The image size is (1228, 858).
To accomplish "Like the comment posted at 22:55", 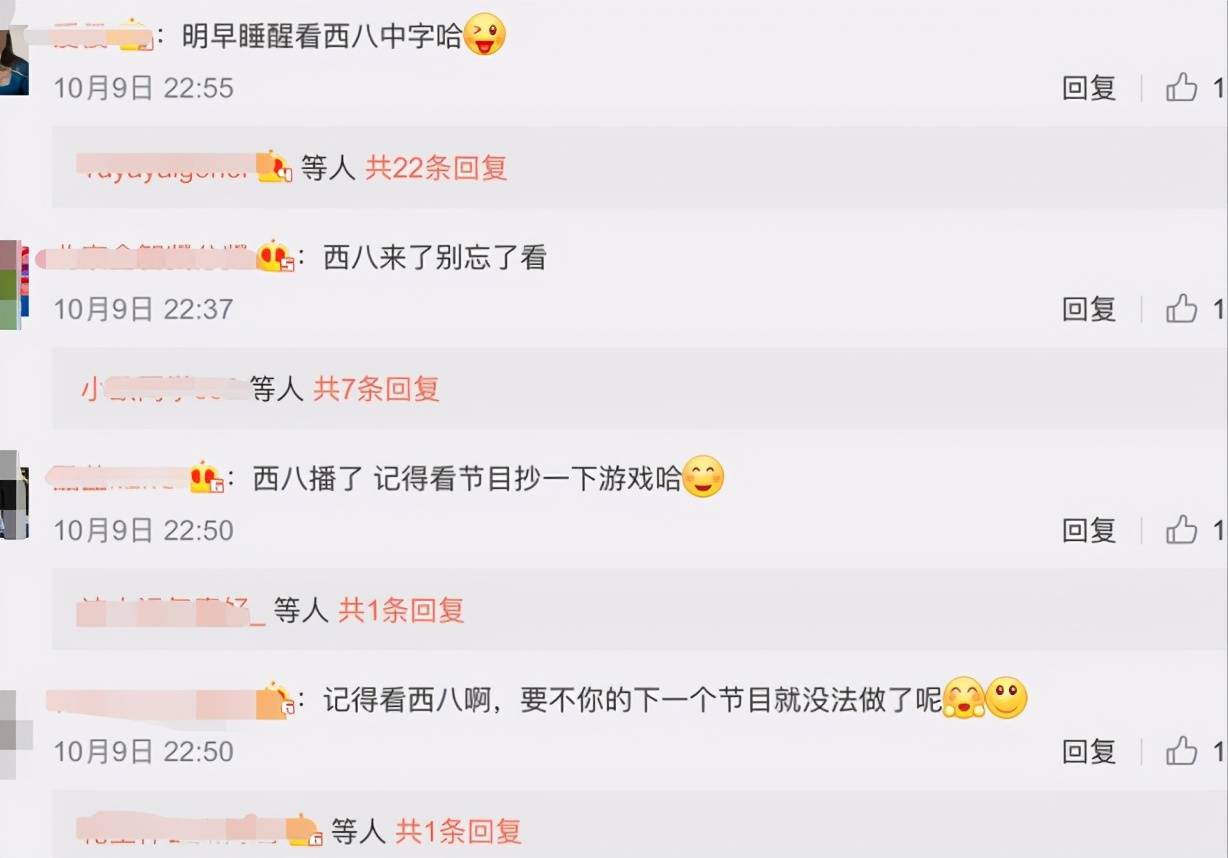I will (x=1182, y=88).
